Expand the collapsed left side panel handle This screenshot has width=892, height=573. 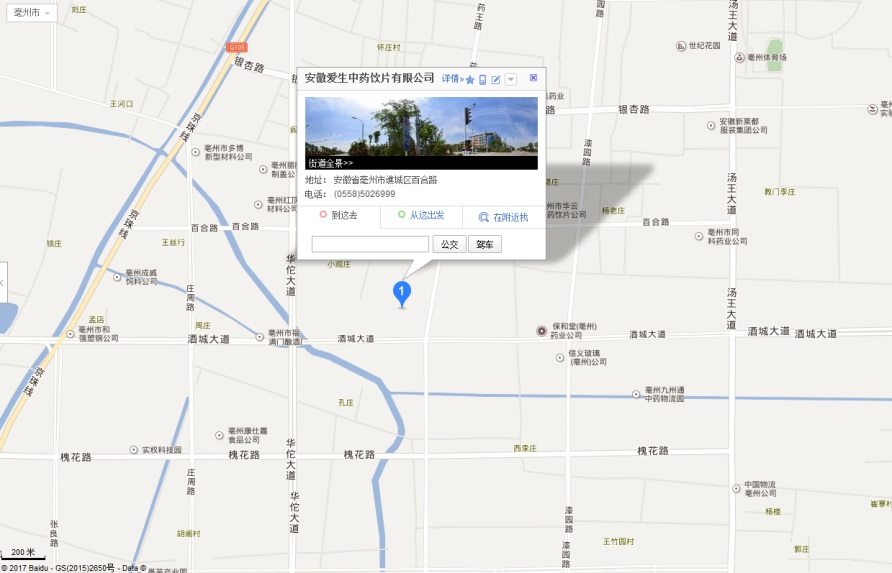3,284
